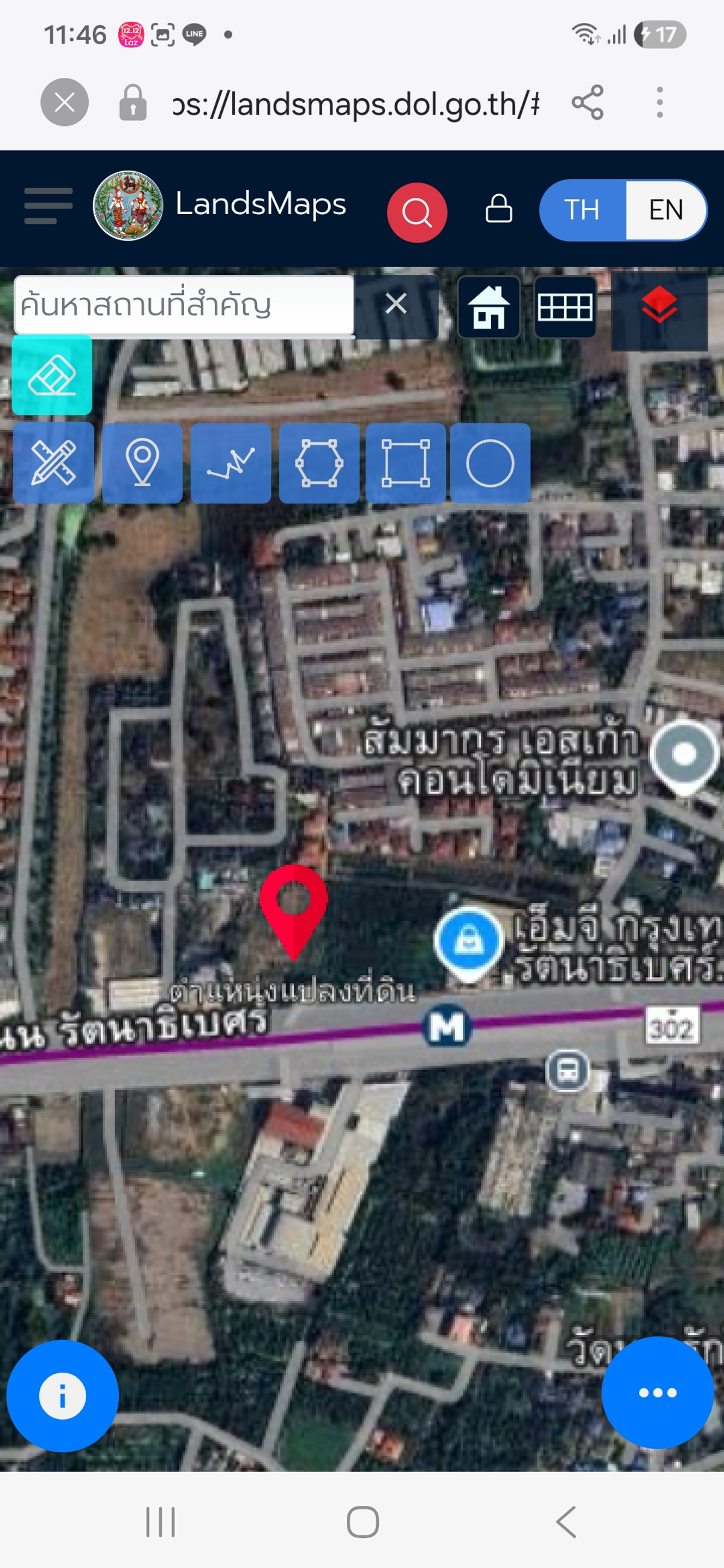Toggle the ruler and pencil measuring tools
The width and height of the screenshot is (724, 1568).
click(x=54, y=463)
